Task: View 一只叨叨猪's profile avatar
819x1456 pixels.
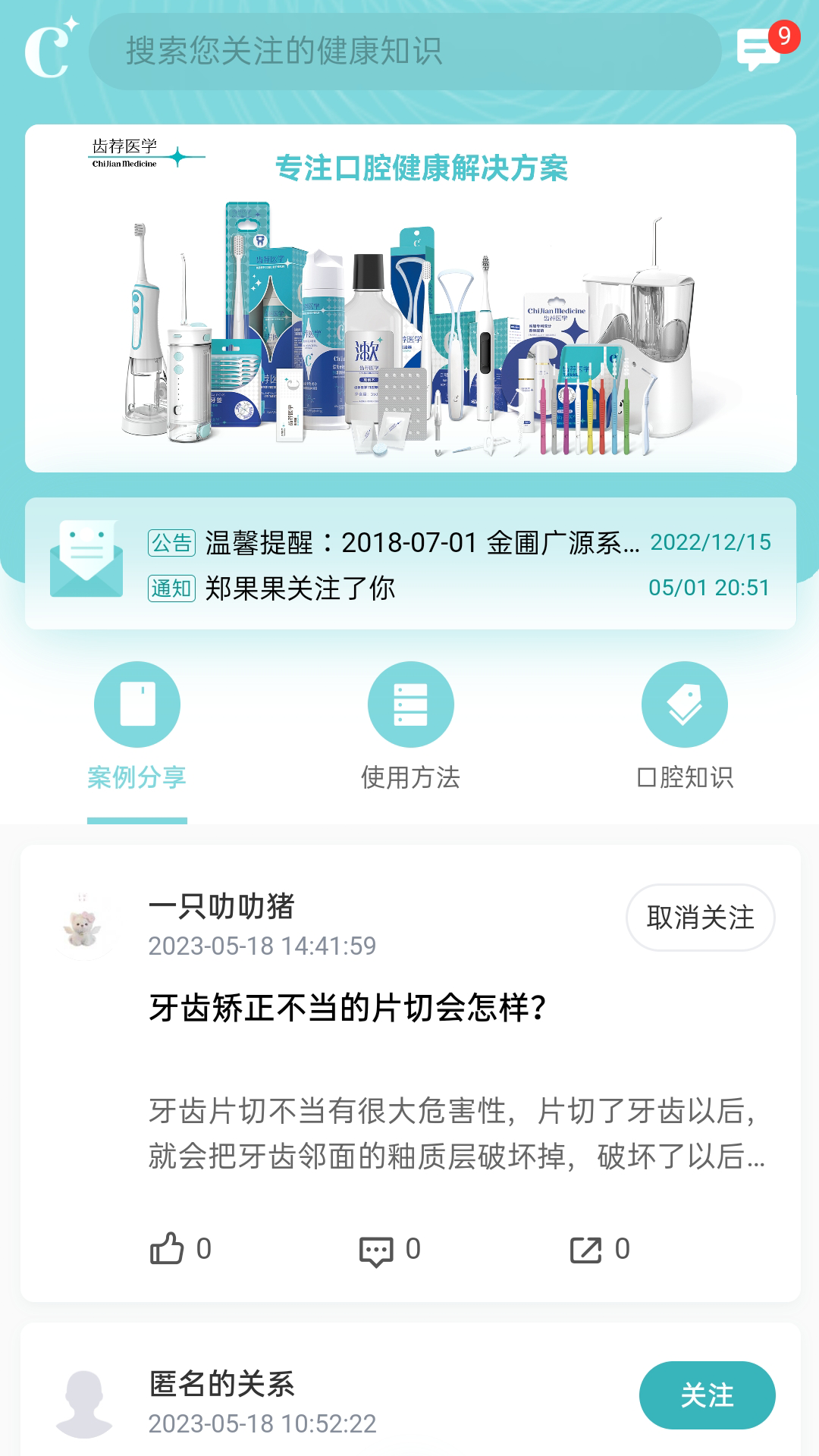Action: tap(85, 920)
